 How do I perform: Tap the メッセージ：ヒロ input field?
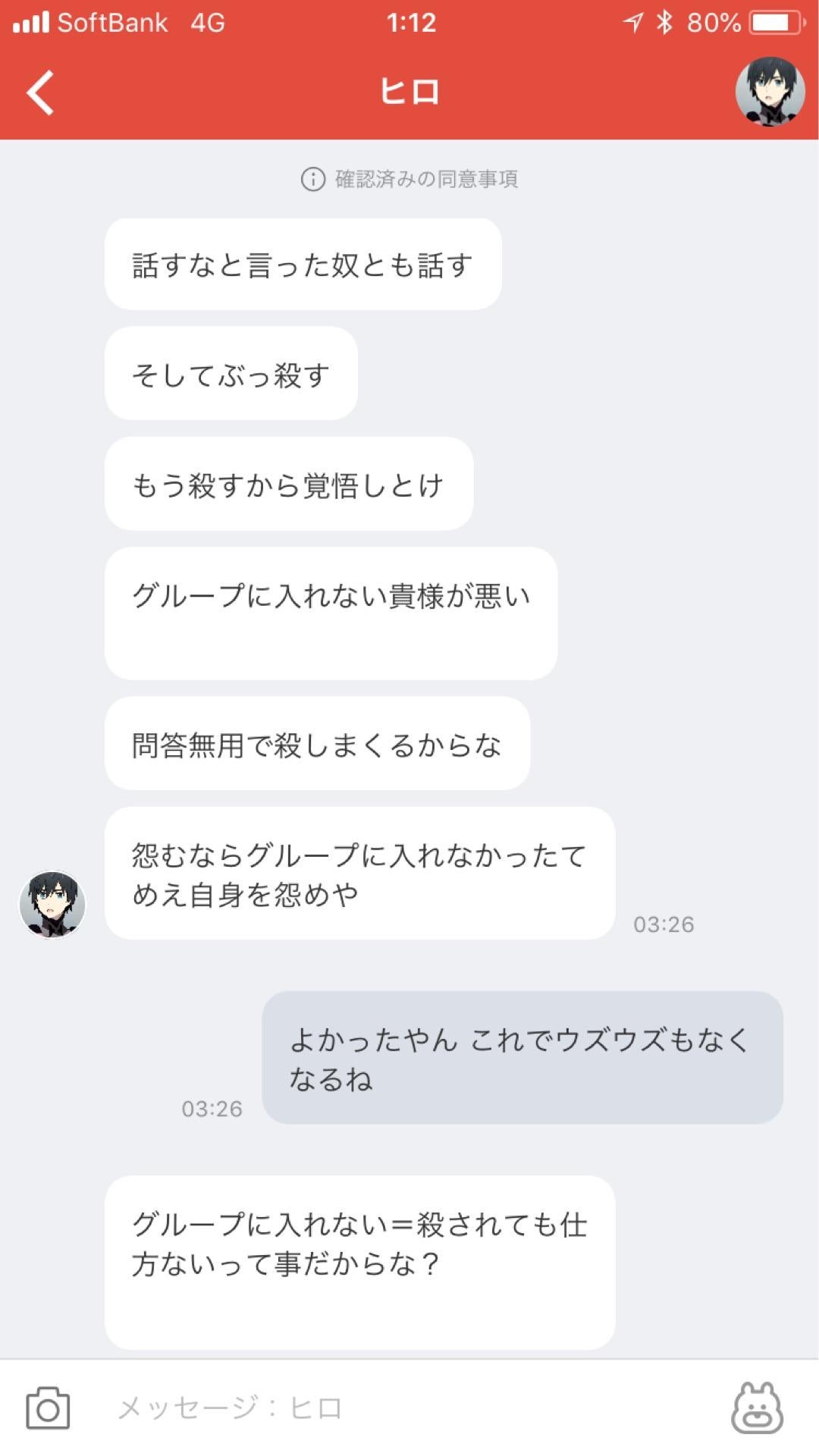click(227, 1410)
